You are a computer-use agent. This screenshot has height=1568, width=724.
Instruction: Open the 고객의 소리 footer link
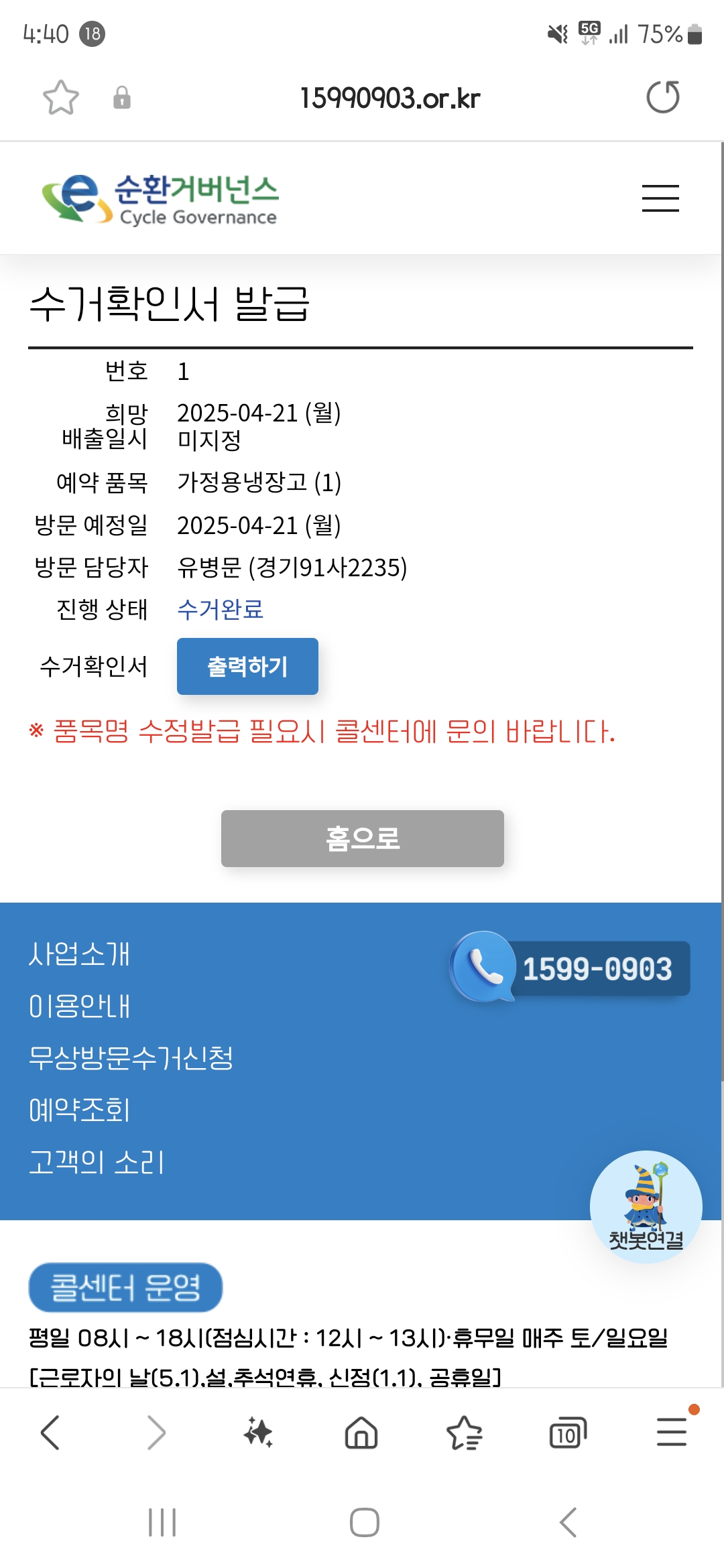pyautogui.click(x=97, y=1162)
